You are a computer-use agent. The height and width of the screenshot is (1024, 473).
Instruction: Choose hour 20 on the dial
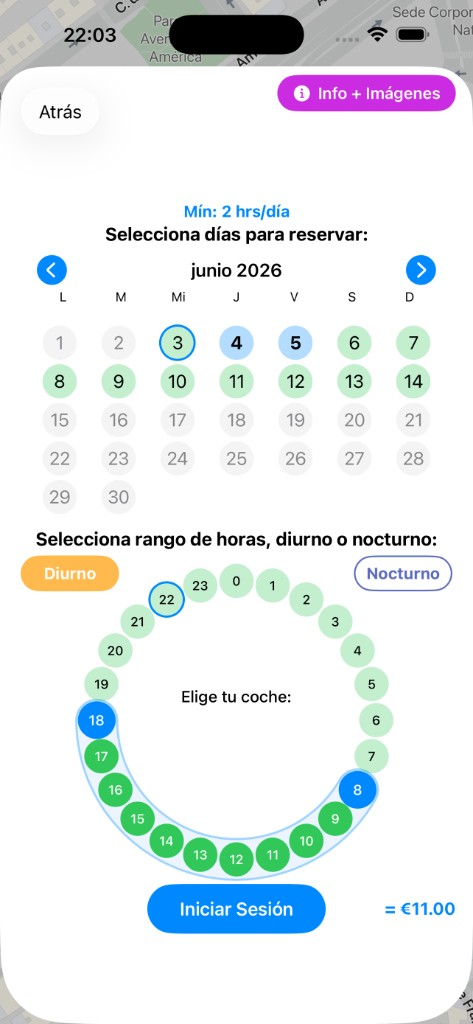[115, 650]
